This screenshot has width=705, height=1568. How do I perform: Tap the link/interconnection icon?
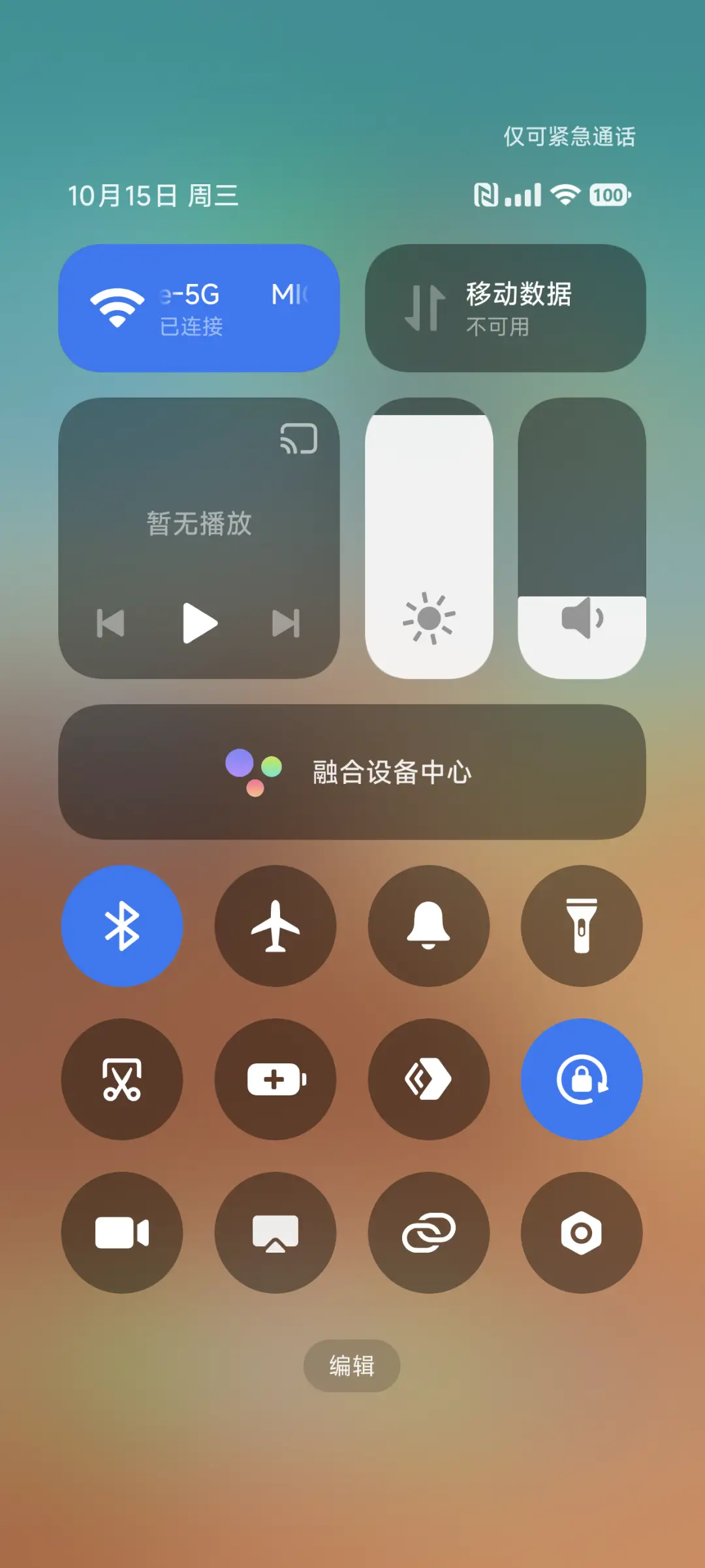pos(428,1232)
